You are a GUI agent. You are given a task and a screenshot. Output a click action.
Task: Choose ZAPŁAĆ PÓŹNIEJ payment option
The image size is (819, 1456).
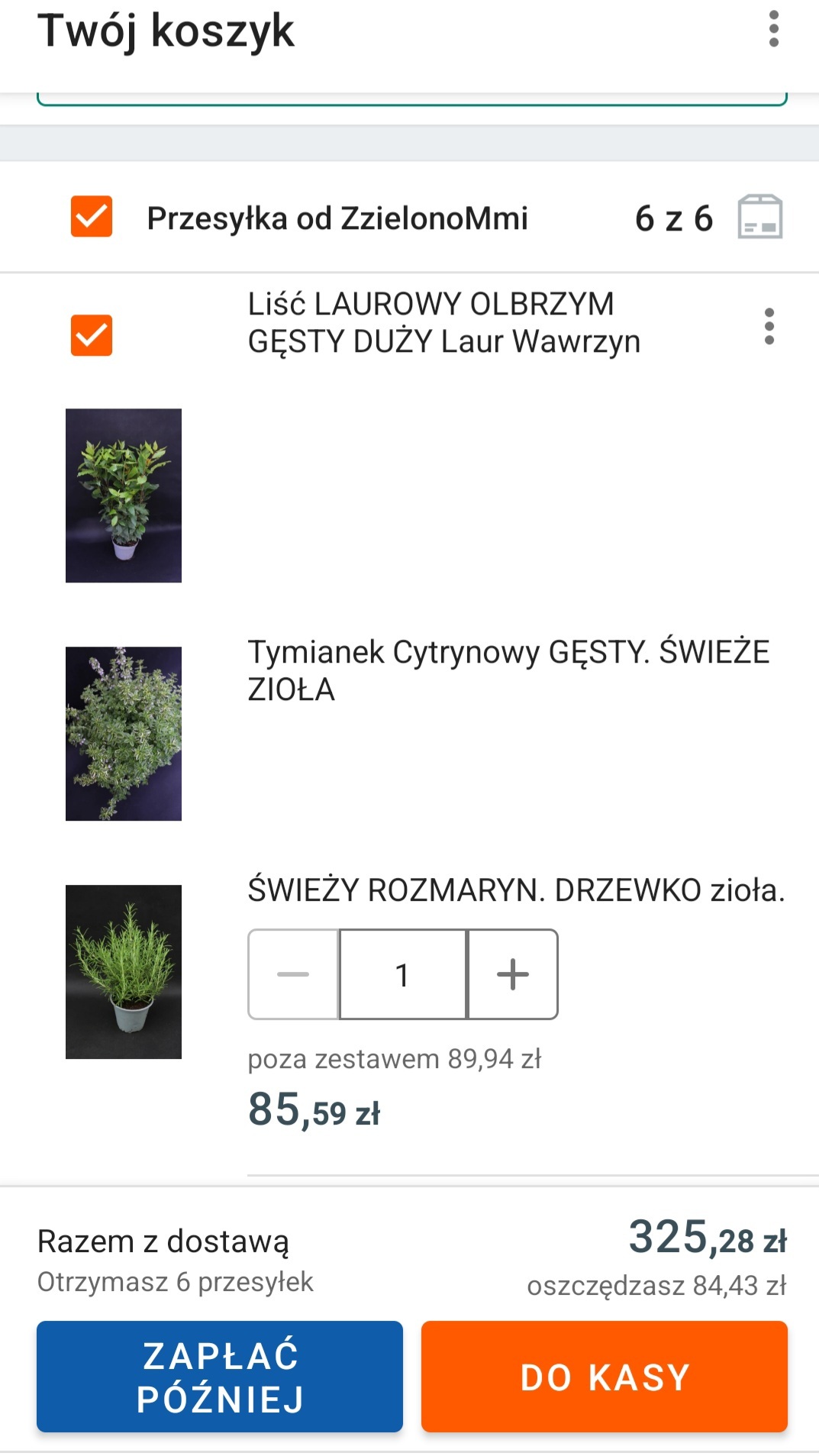click(220, 1377)
